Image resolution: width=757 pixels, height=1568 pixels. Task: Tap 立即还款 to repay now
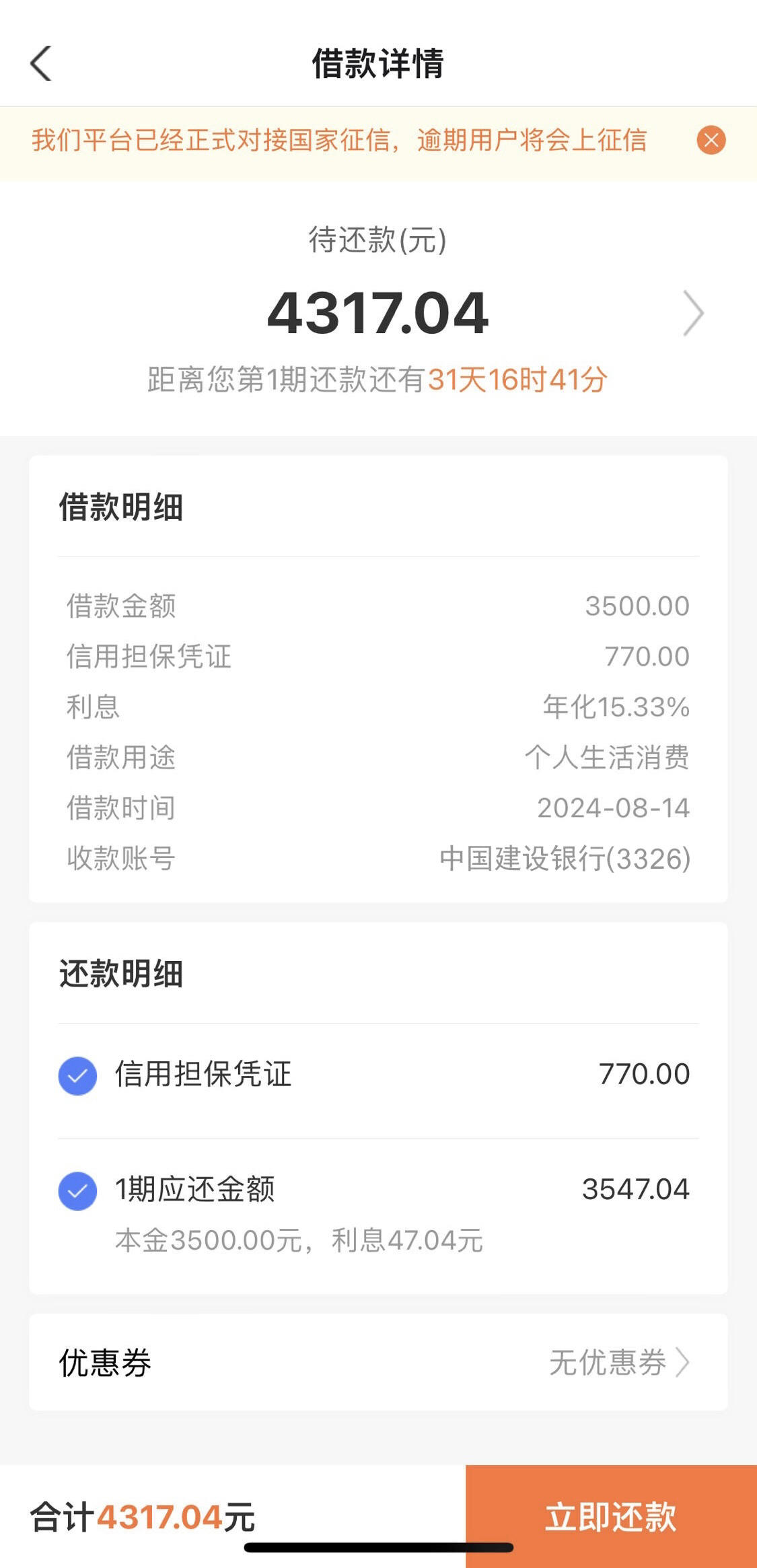coord(611,1517)
